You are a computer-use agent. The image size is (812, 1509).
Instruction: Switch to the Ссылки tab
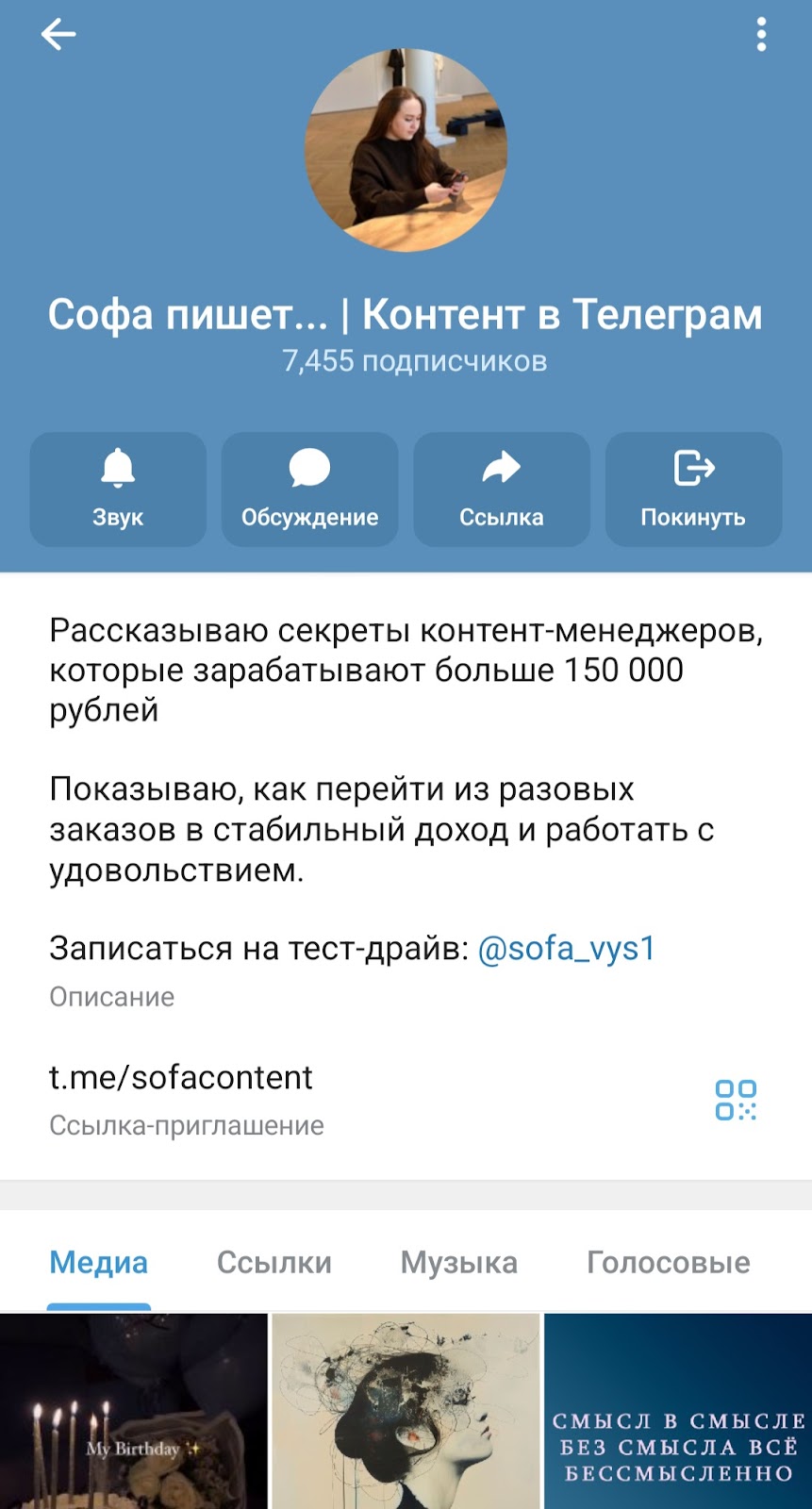coord(274,1261)
